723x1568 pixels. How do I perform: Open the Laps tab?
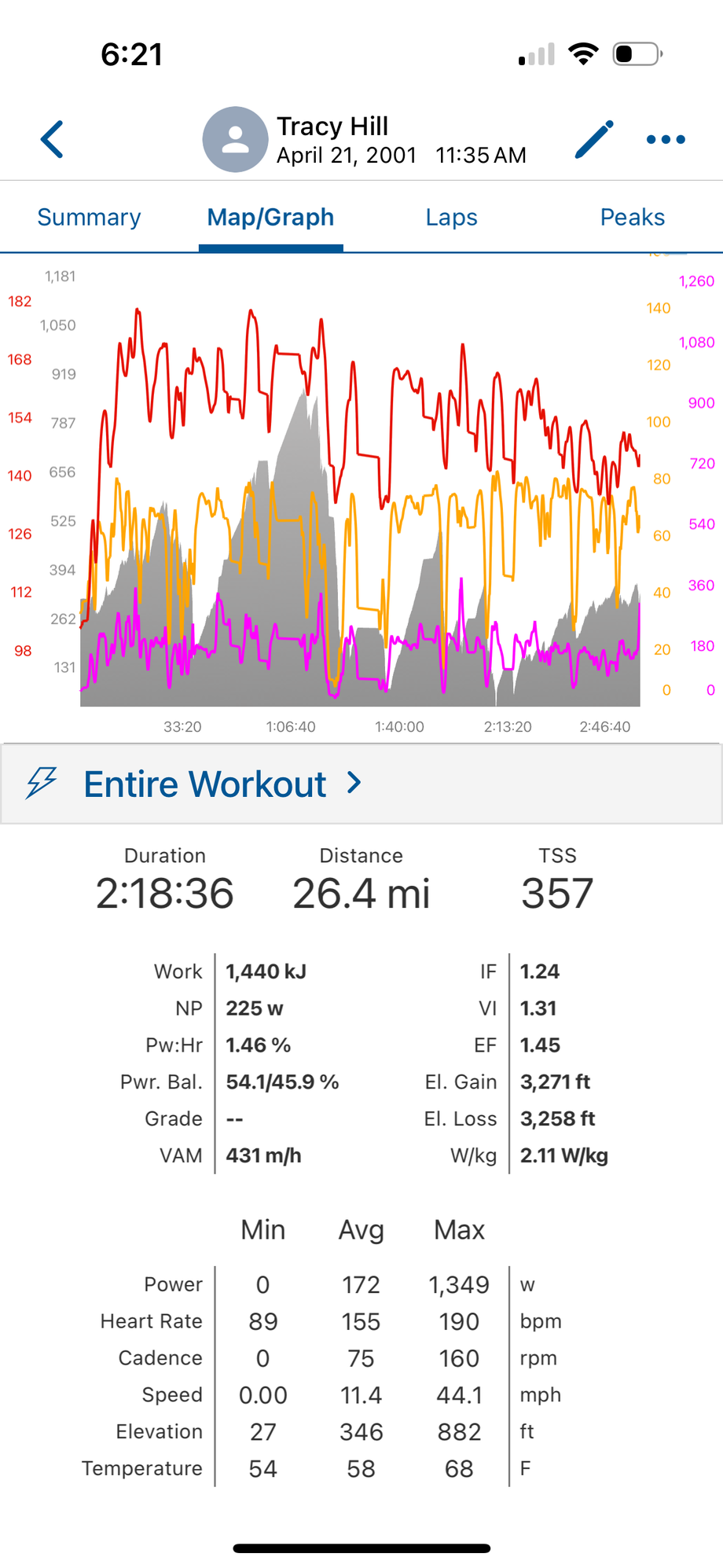[x=451, y=218]
